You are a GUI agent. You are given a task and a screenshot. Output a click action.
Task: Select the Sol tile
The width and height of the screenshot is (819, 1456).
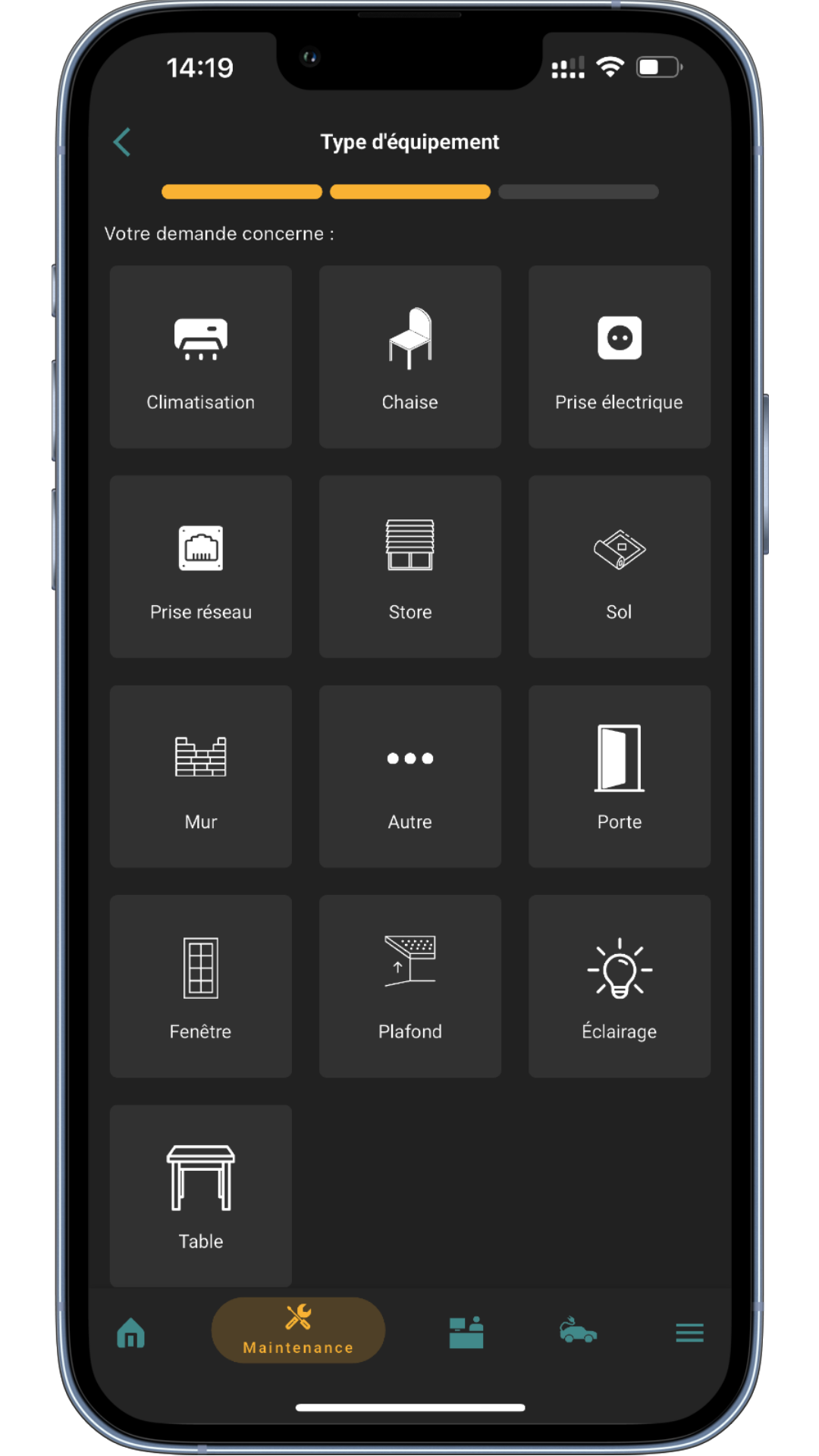[620, 566]
